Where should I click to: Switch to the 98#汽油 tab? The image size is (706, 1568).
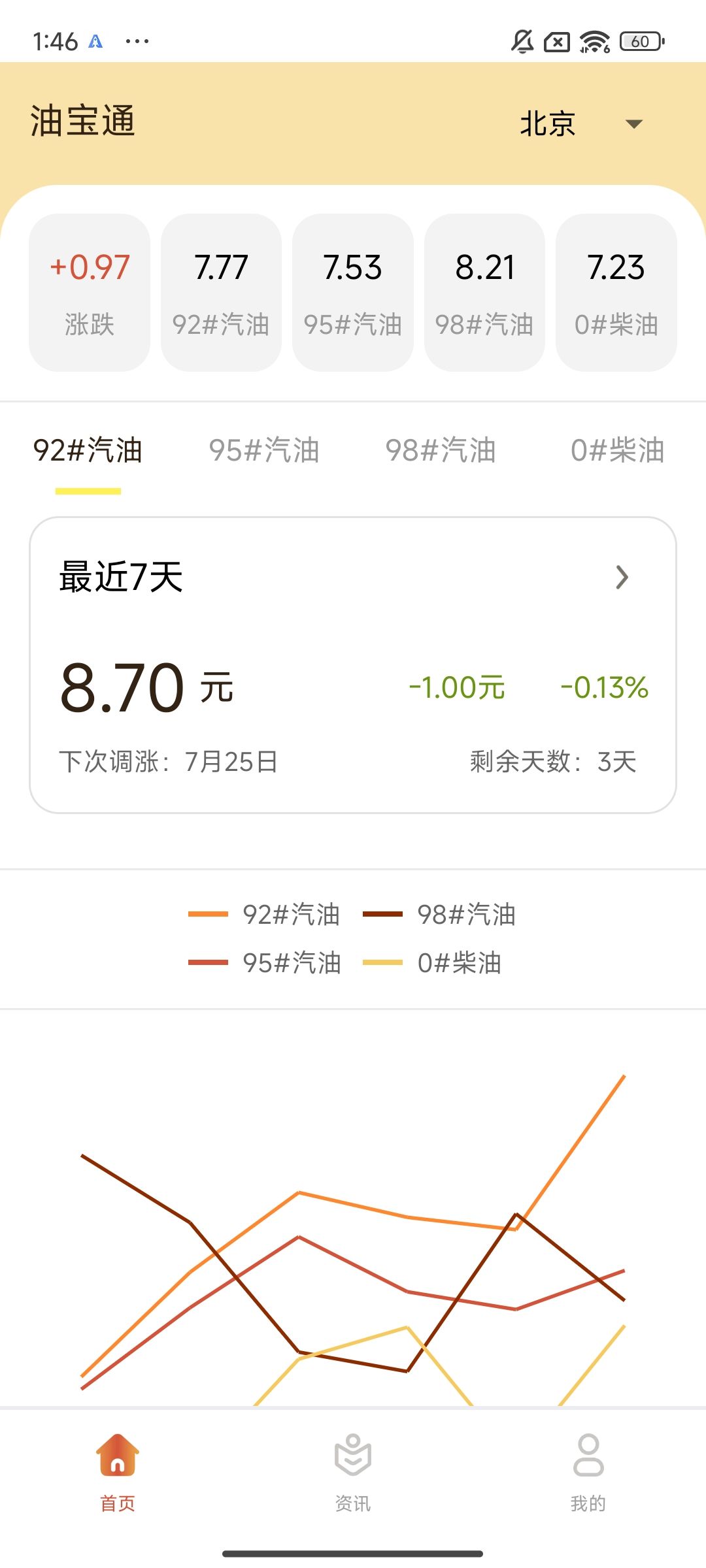pos(441,450)
